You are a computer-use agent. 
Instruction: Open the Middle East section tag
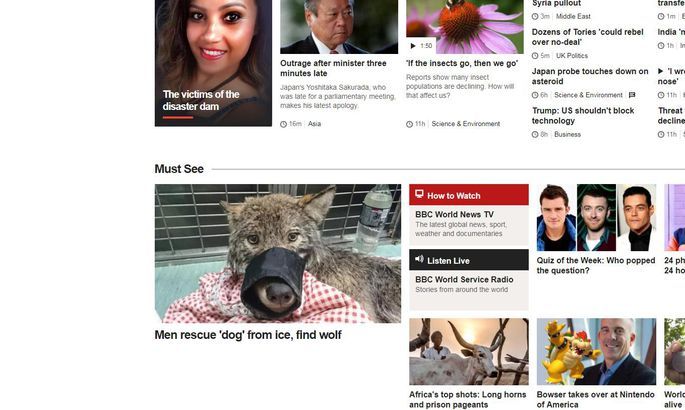pyautogui.click(x=573, y=17)
